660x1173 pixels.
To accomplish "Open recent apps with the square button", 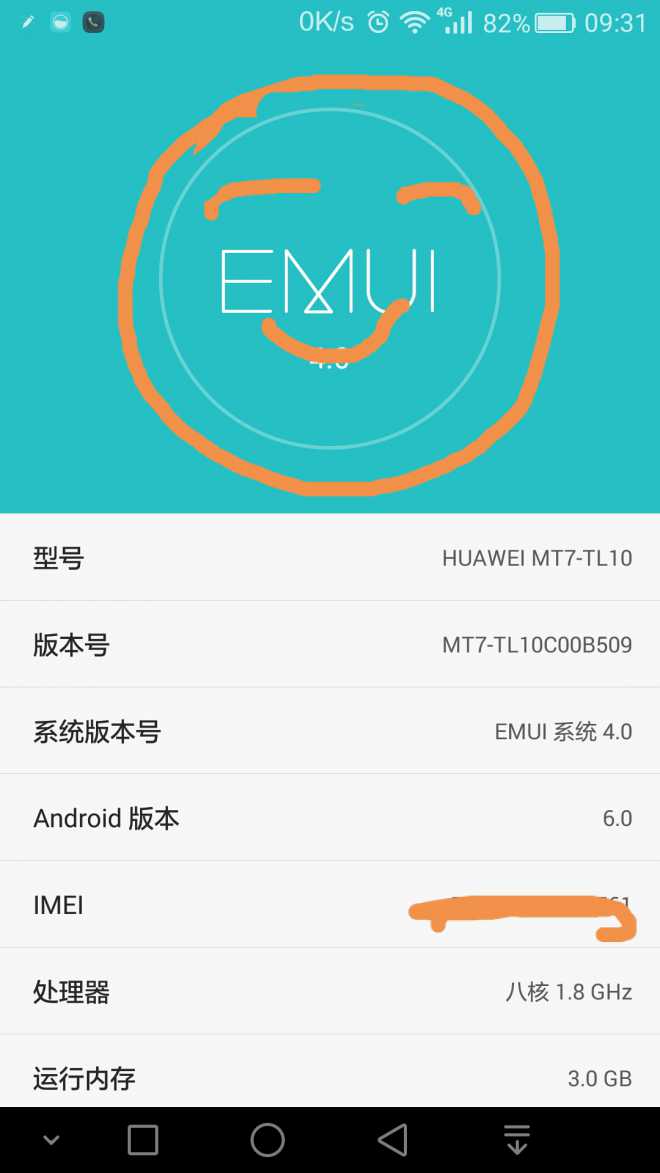I will (x=143, y=1140).
